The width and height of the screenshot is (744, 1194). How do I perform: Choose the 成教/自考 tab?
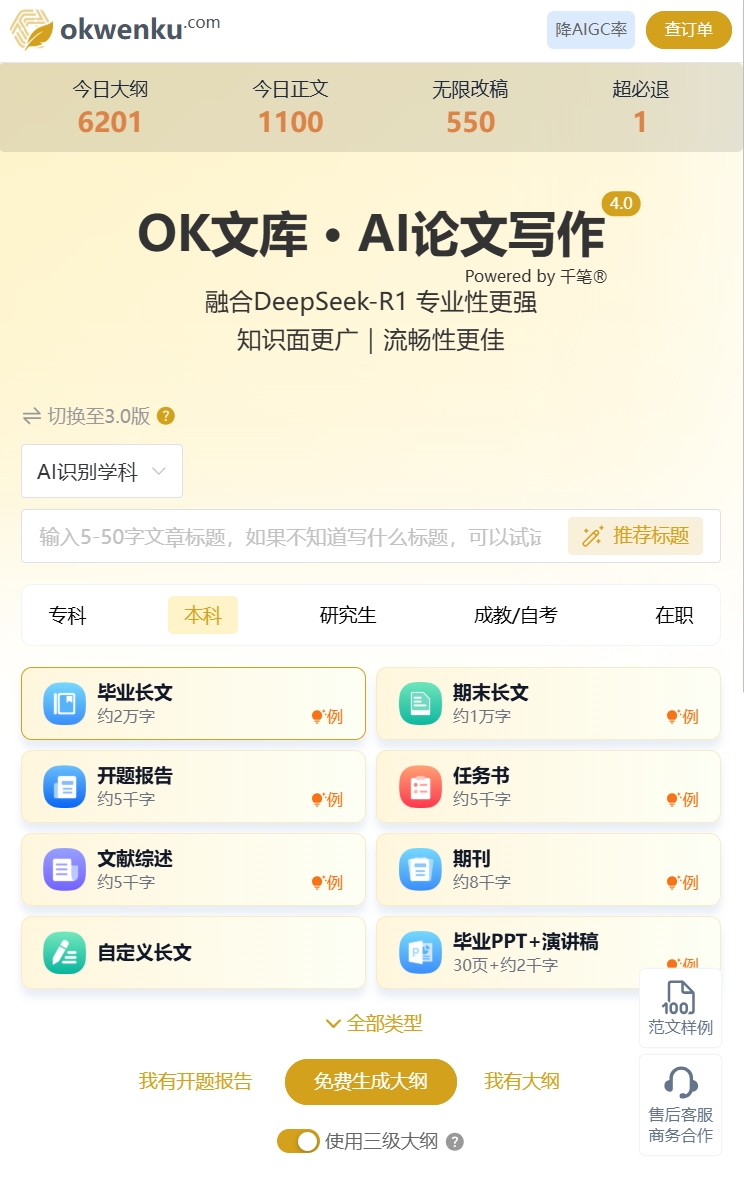515,615
